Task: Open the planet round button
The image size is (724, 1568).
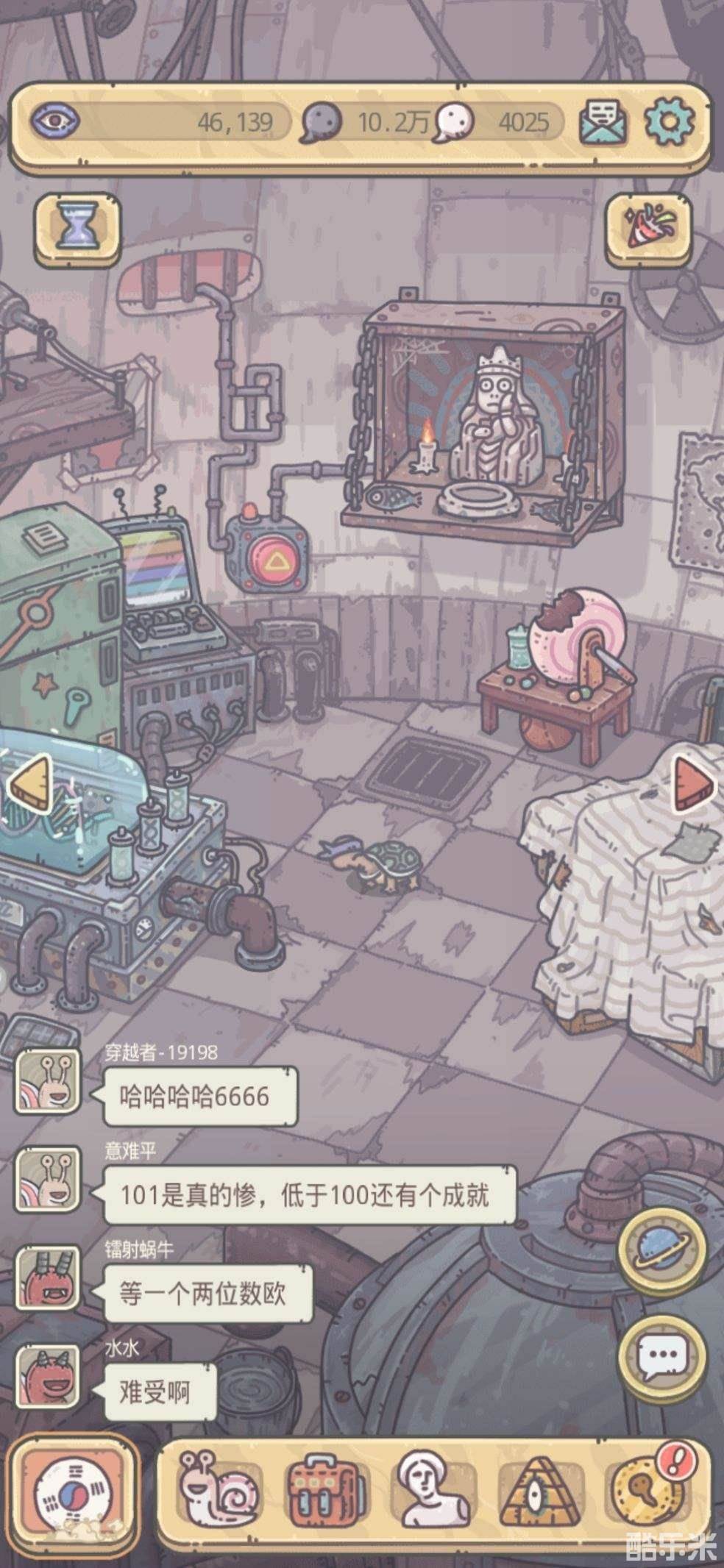Action: pos(661,1250)
